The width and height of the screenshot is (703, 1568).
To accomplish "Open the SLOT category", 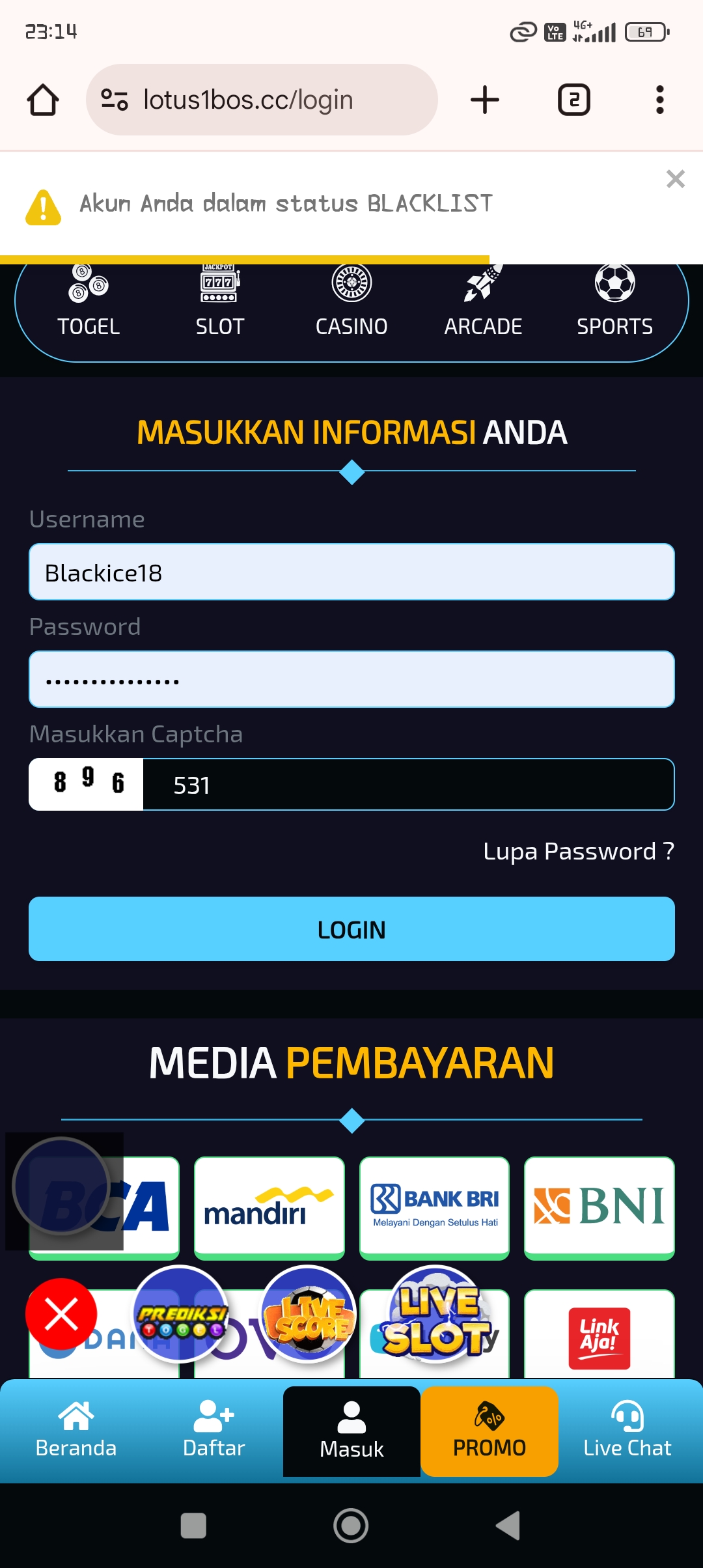I will tap(220, 306).
